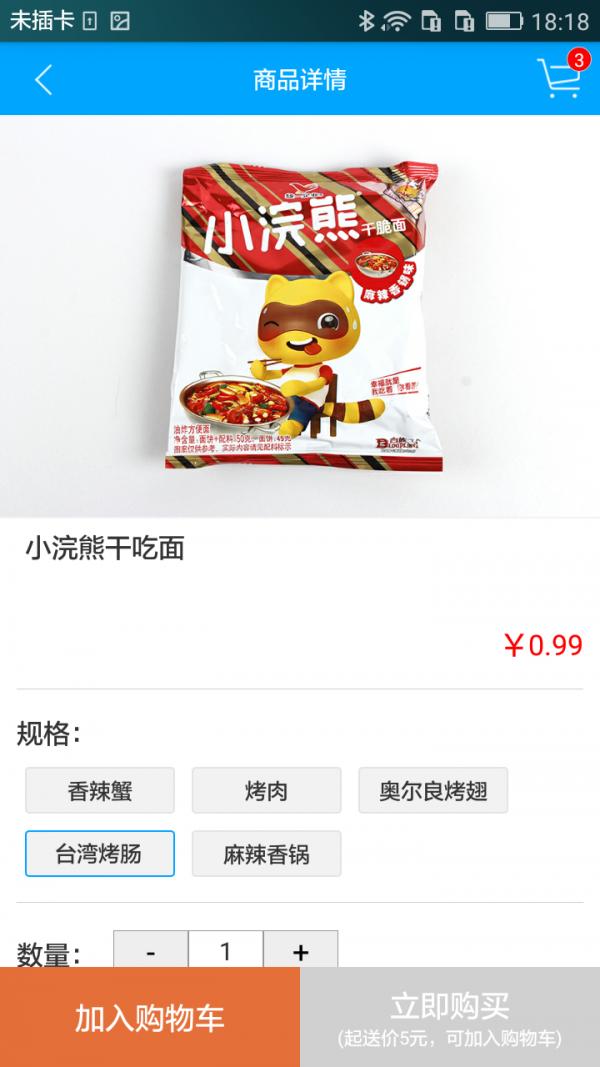The width and height of the screenshot is (600, 1067).
Task: Tap the 台湾烤肠 flavor chip
Action: click(x=100, y=854)
